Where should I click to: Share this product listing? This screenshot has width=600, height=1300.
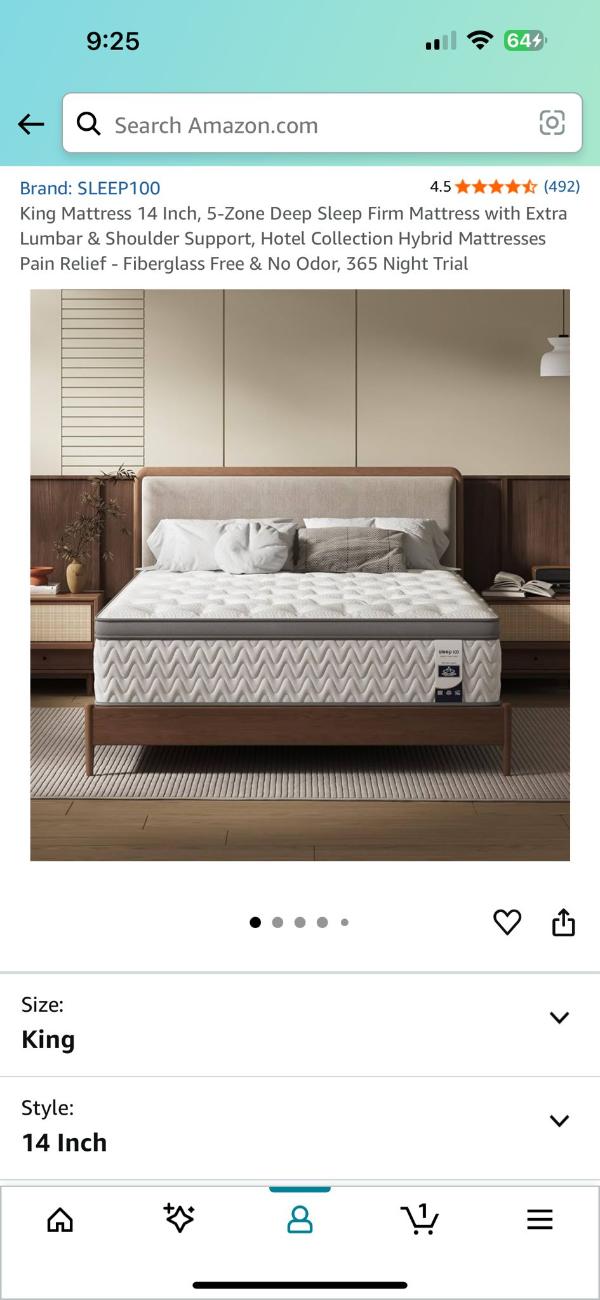pos(564,922)
